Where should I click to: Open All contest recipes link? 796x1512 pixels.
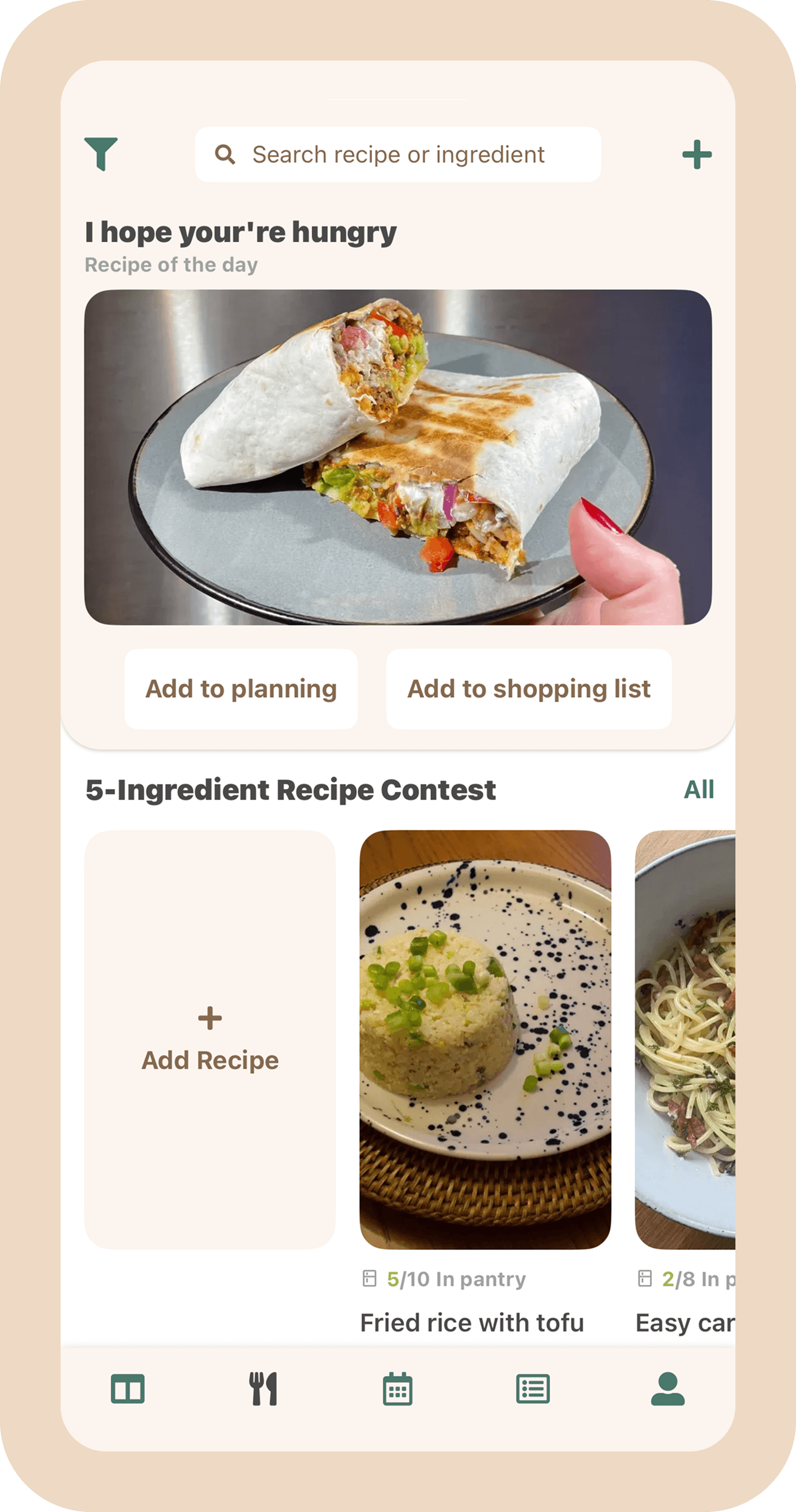point(699,789)
